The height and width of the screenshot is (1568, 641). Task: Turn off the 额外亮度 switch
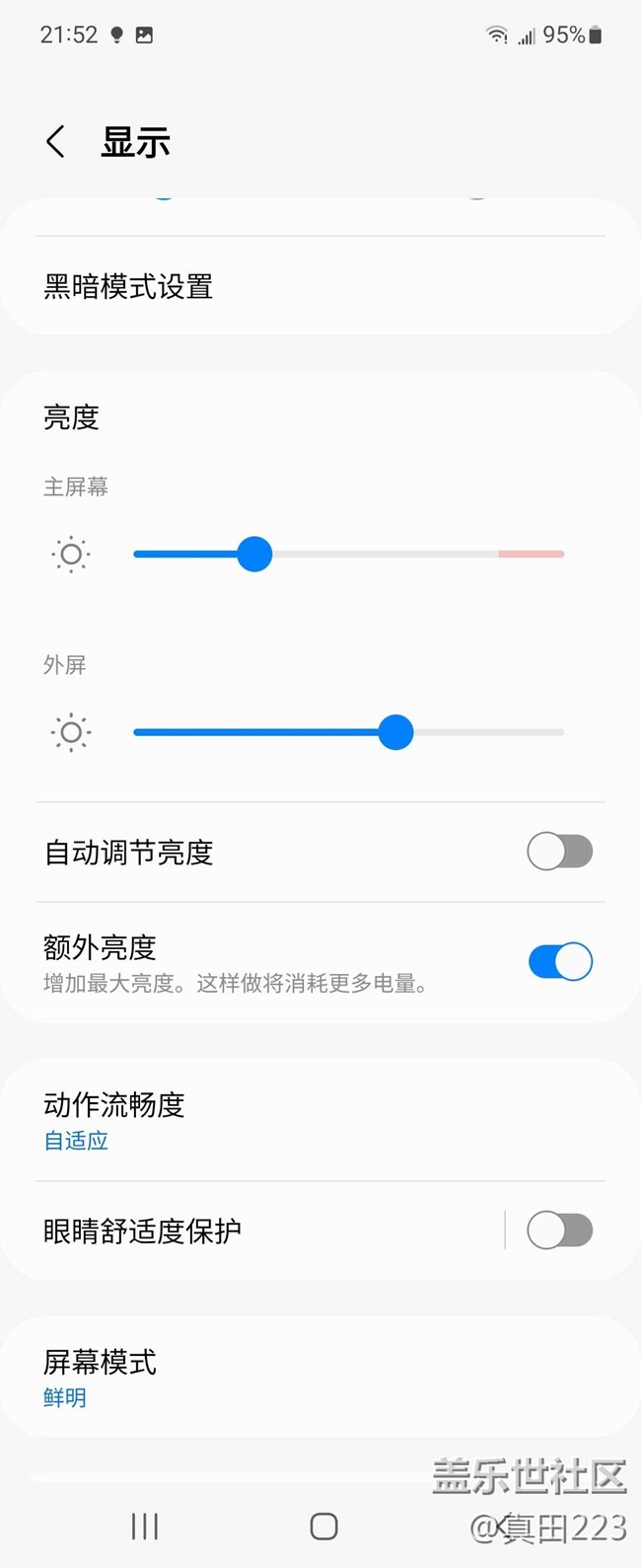pyautogui.click(x=559, y=961)
